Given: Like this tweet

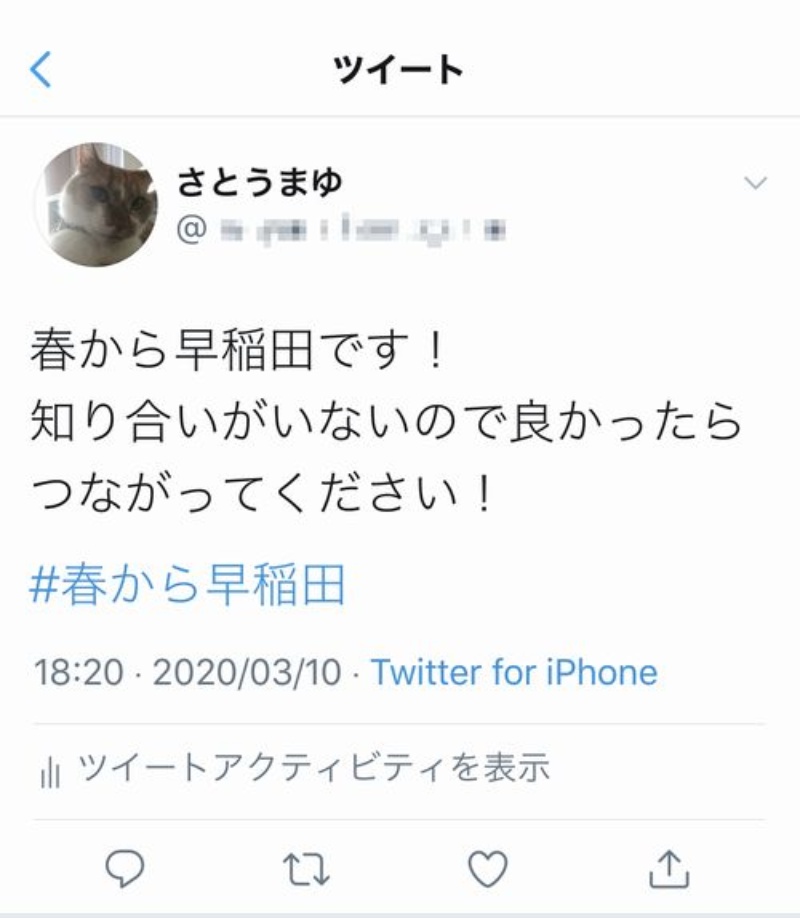Looking at the screenshot, I should pos(488,867).
